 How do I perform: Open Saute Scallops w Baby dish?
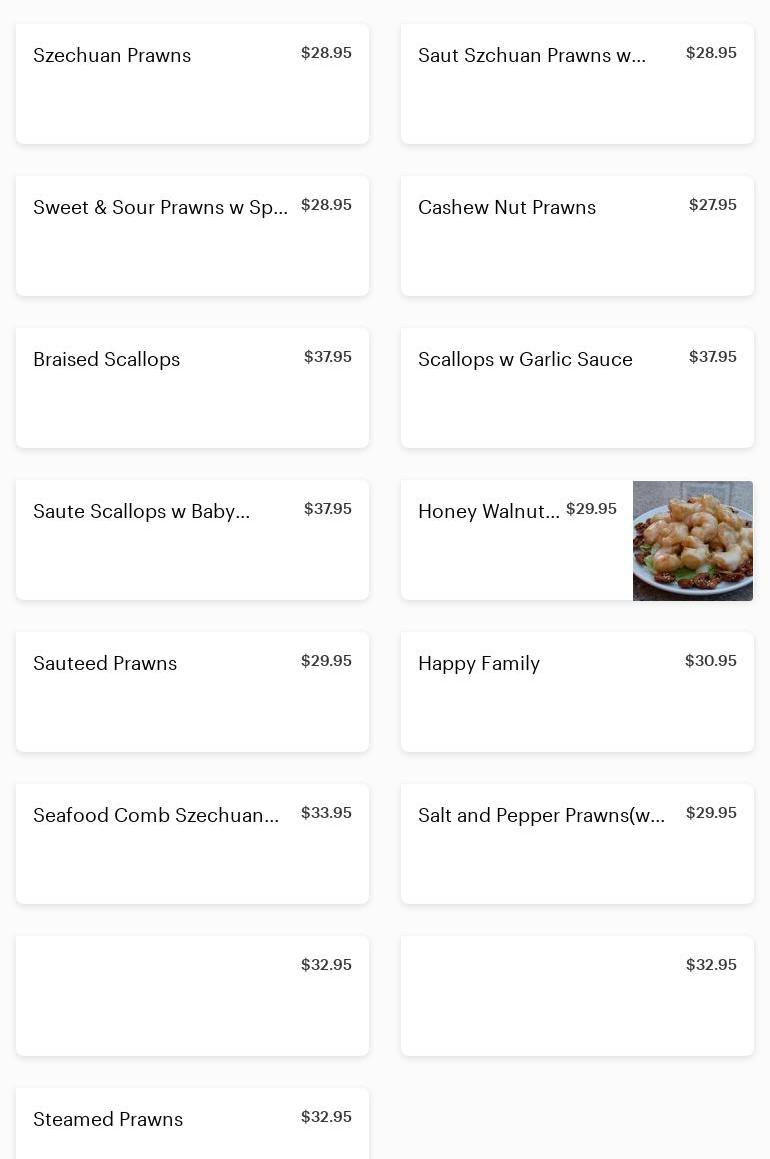(192, 540)
